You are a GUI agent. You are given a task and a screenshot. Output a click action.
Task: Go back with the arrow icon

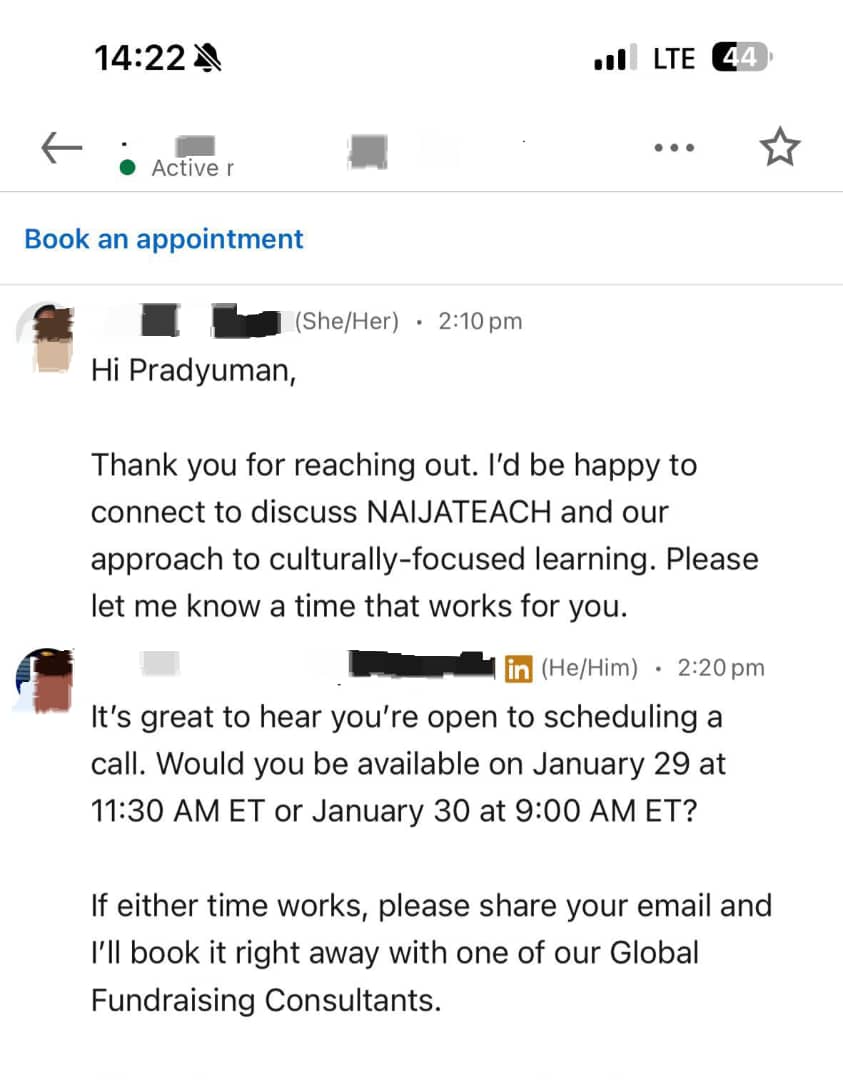(60, 148)
